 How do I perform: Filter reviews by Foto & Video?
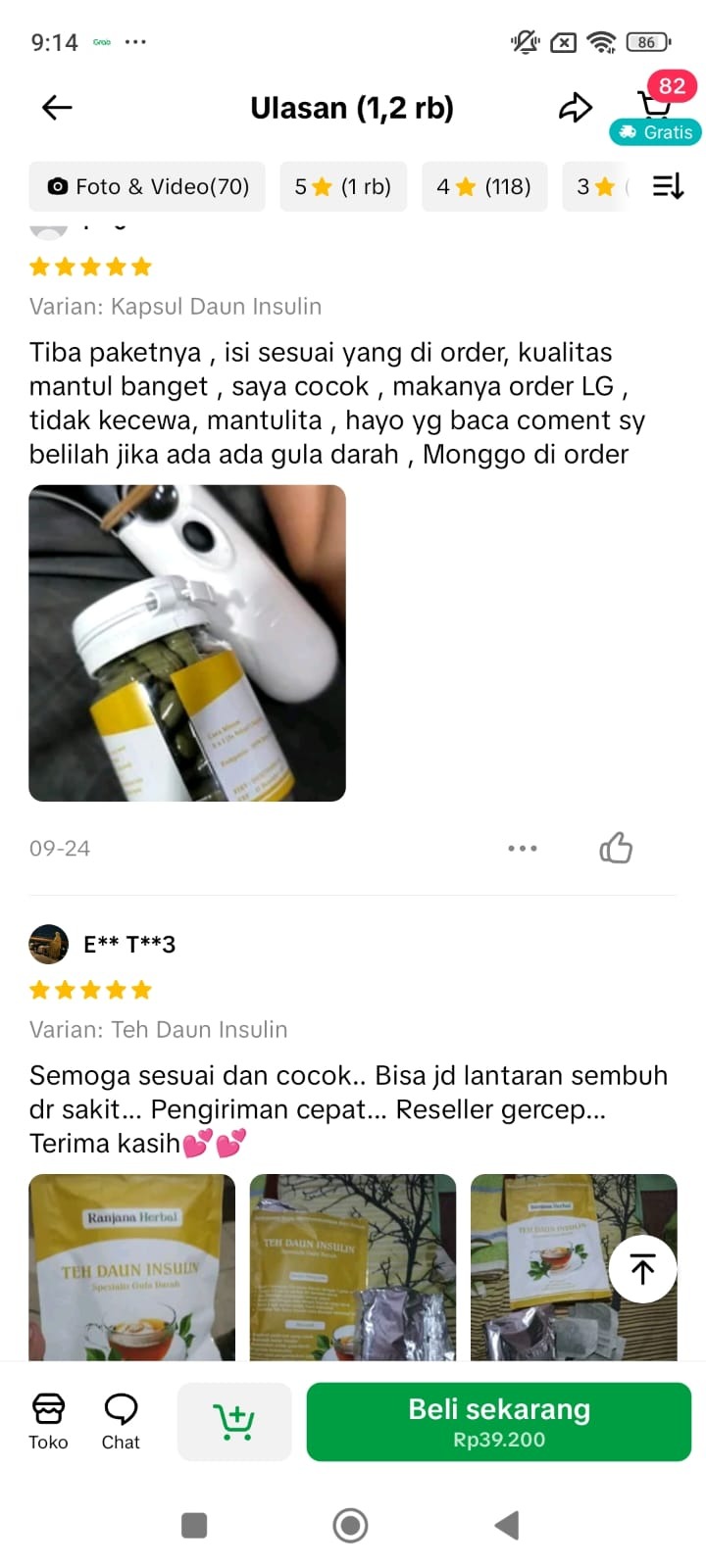[146, 186]
